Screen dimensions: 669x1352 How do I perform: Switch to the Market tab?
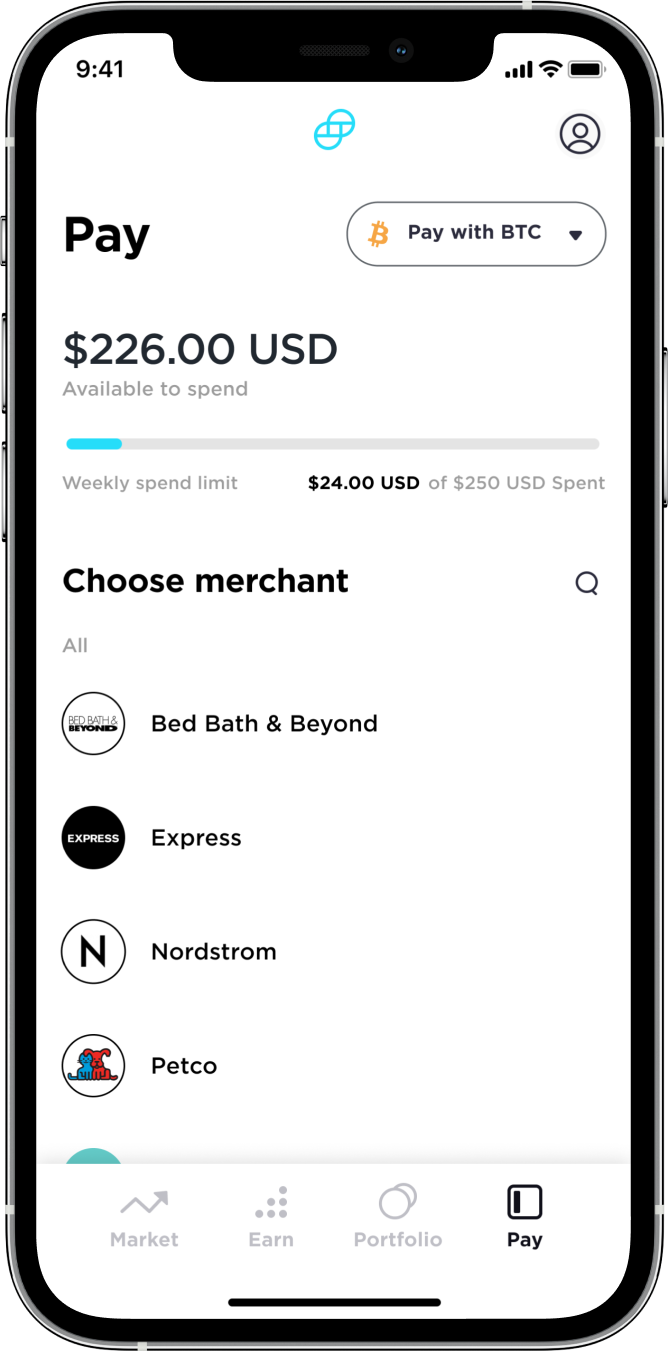[144, 1217]
